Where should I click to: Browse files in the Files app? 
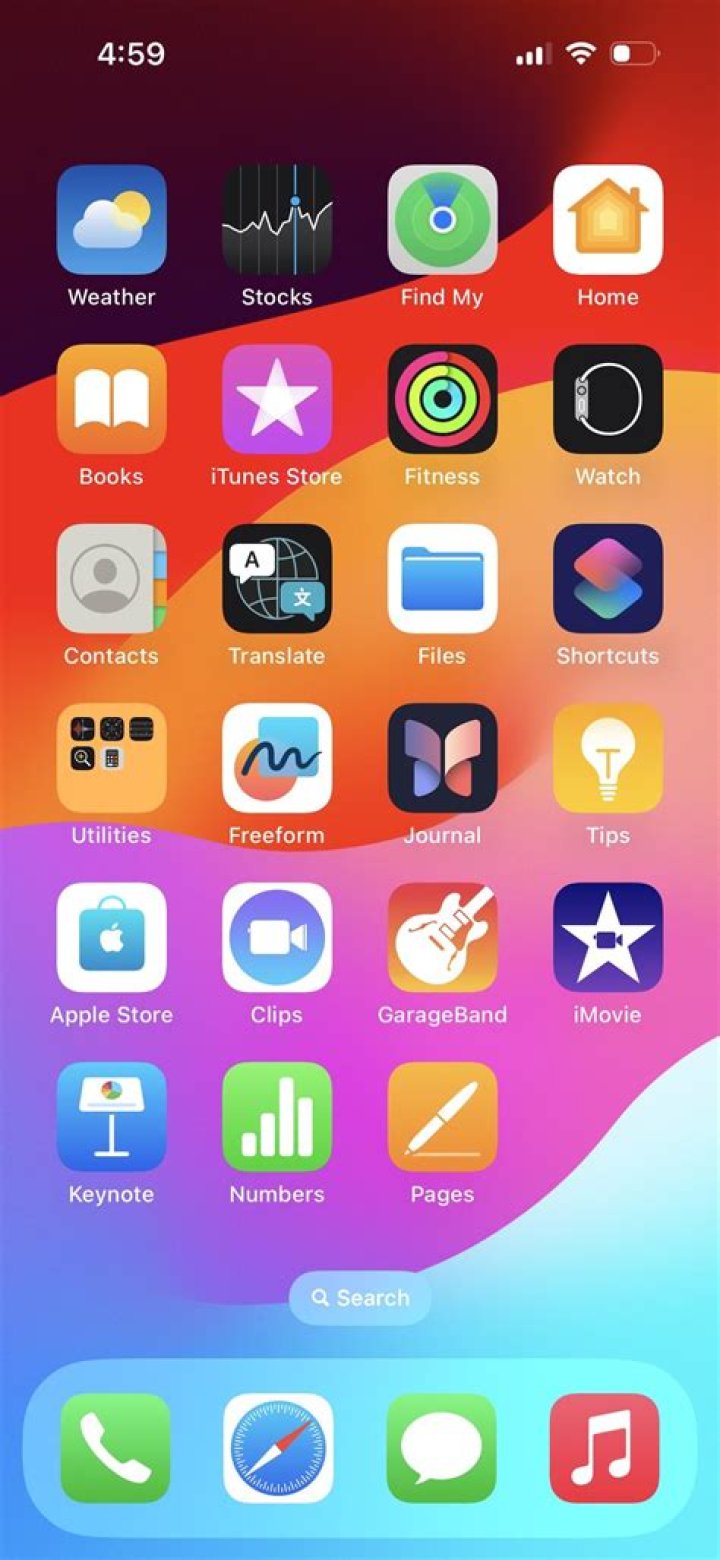click(x=442, y=577)
